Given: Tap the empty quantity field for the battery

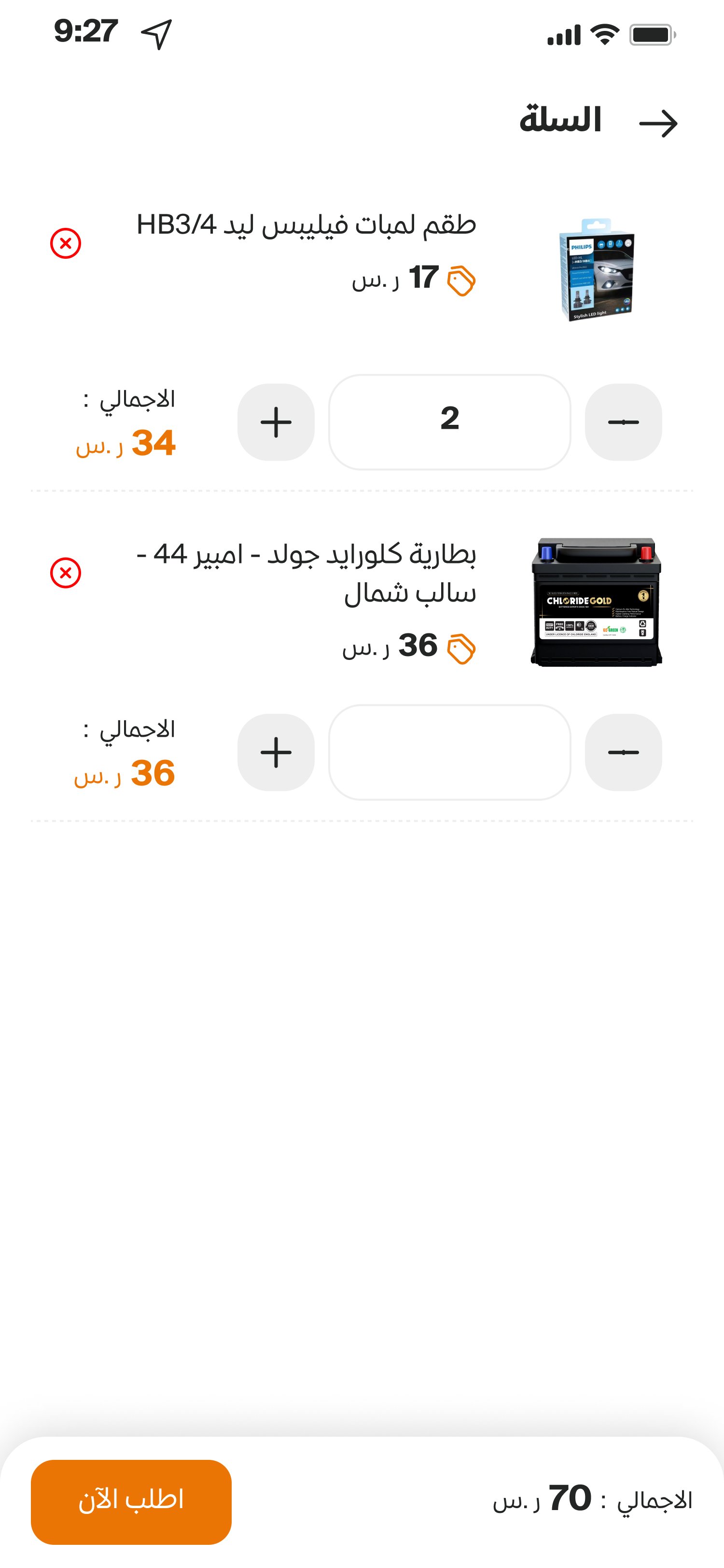Looking at the screenshot, I should (450, 752).
